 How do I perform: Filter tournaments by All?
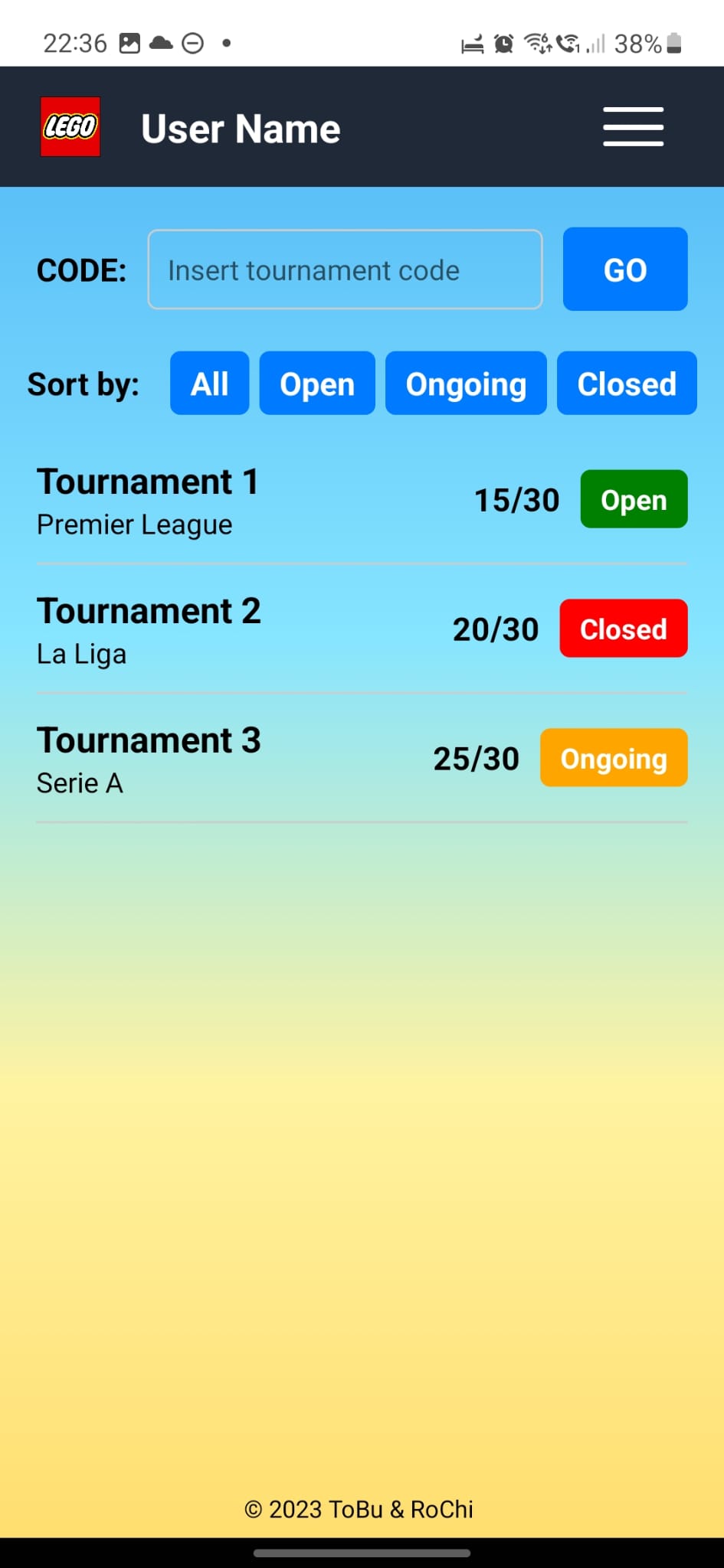point(209,383)
